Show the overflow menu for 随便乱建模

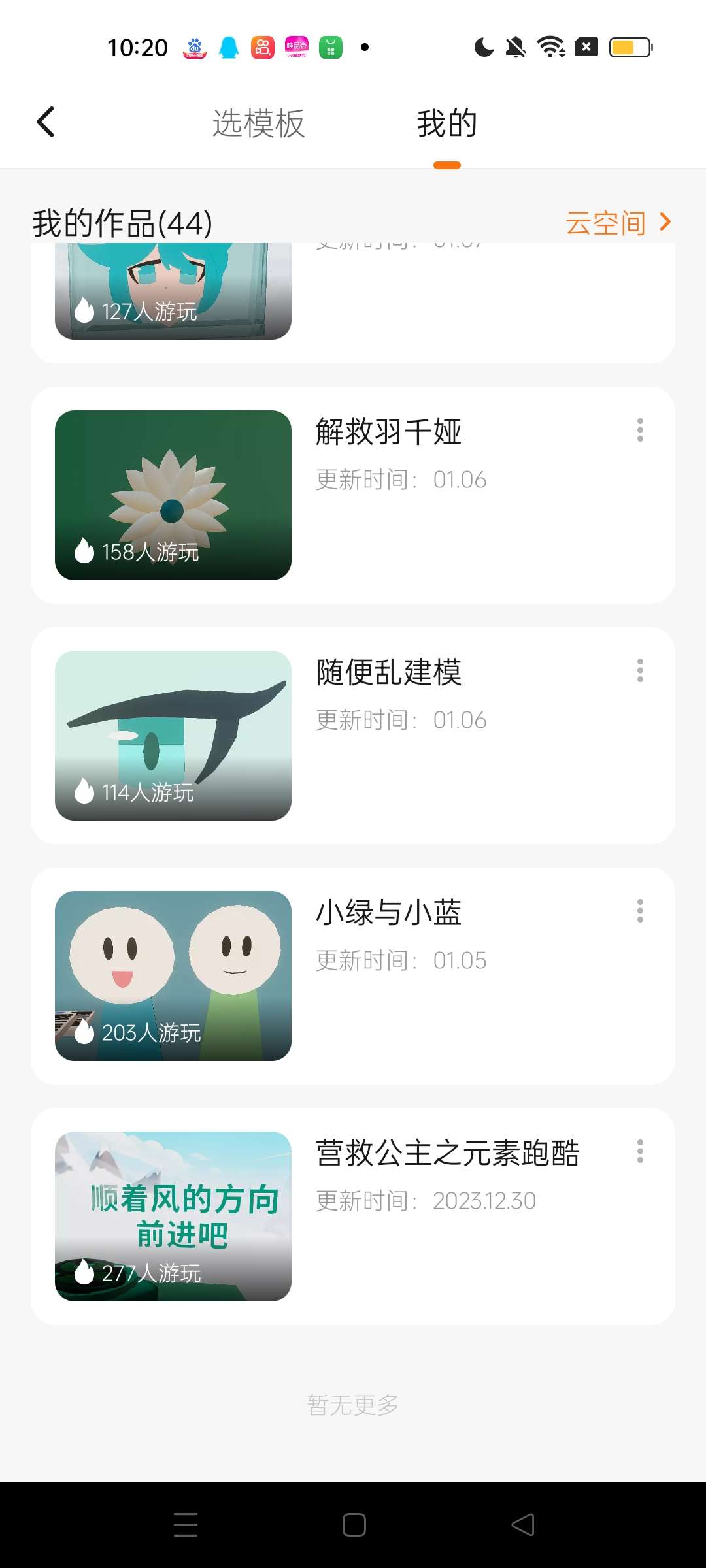(640, 670)
